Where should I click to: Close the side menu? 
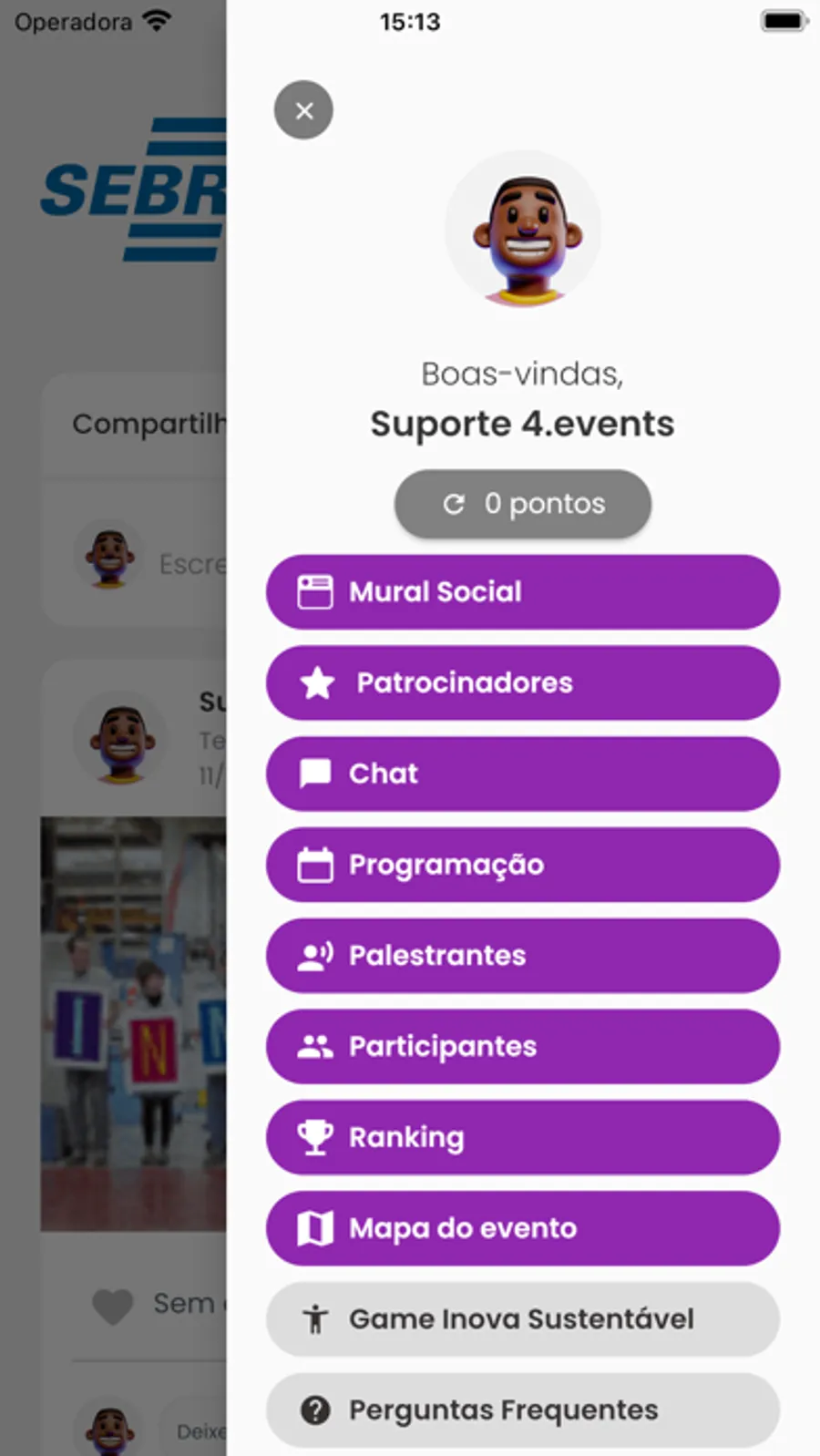pyautogui.click(x=303, y=110)
